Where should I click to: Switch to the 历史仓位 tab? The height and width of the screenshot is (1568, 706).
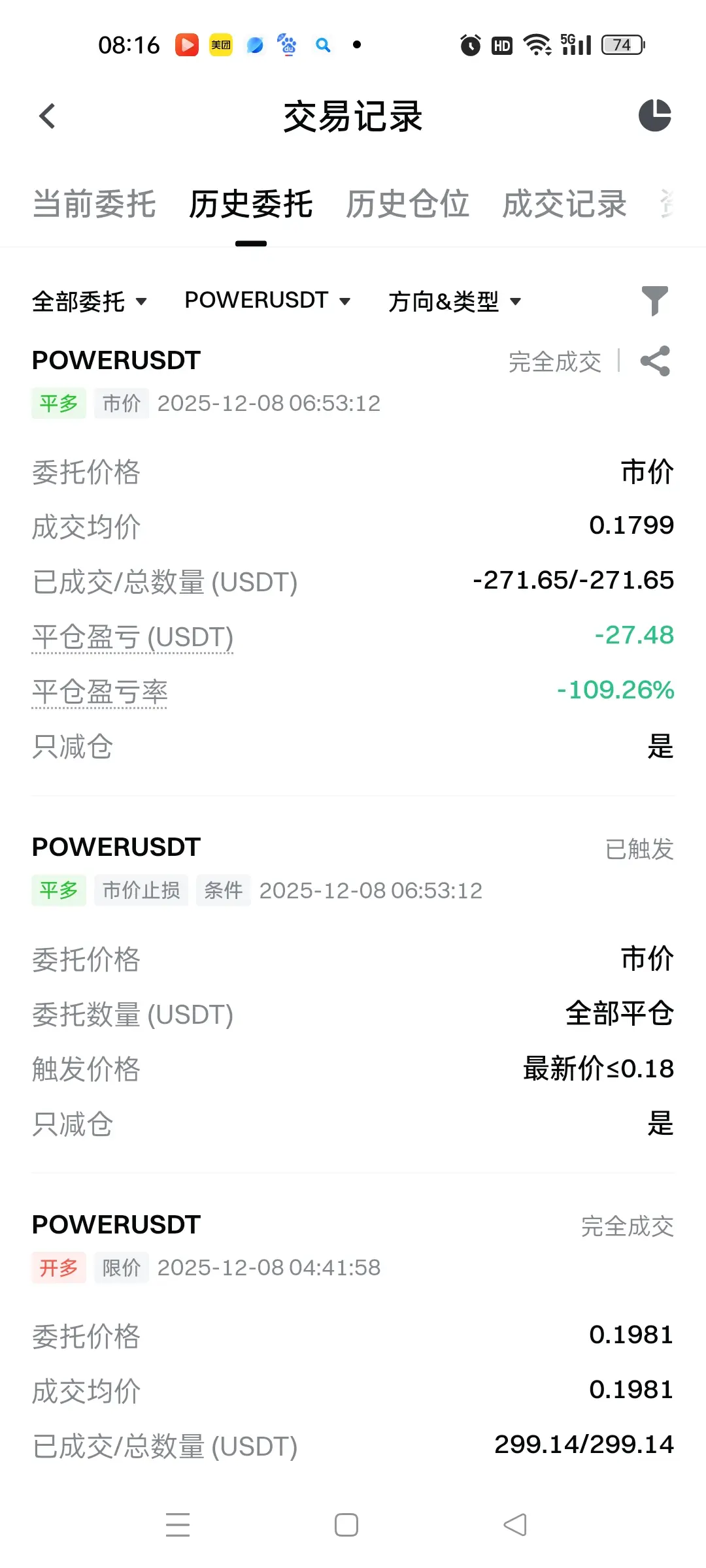click(x=407, y=204)
